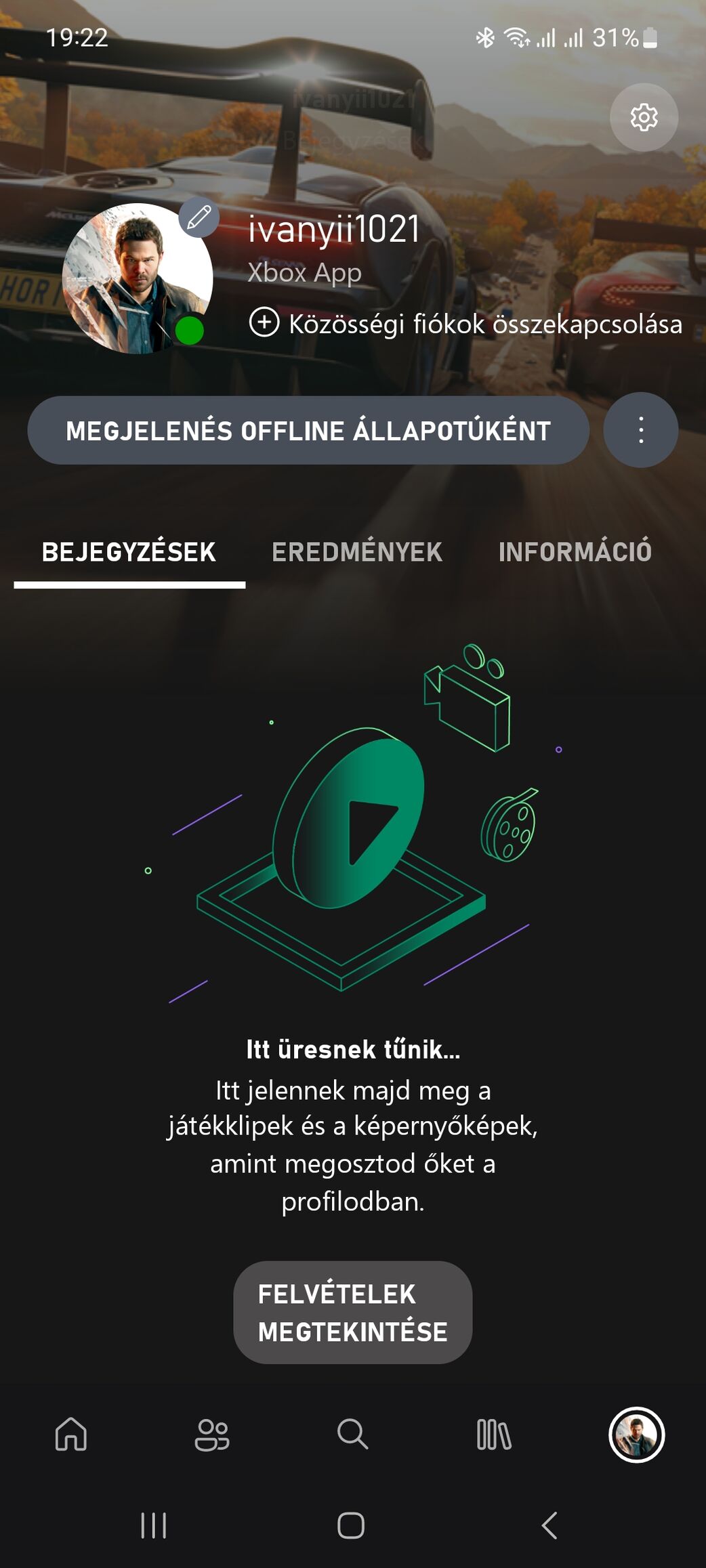
Task: Open the three-dot more options menu
Action: pos(640,430)
